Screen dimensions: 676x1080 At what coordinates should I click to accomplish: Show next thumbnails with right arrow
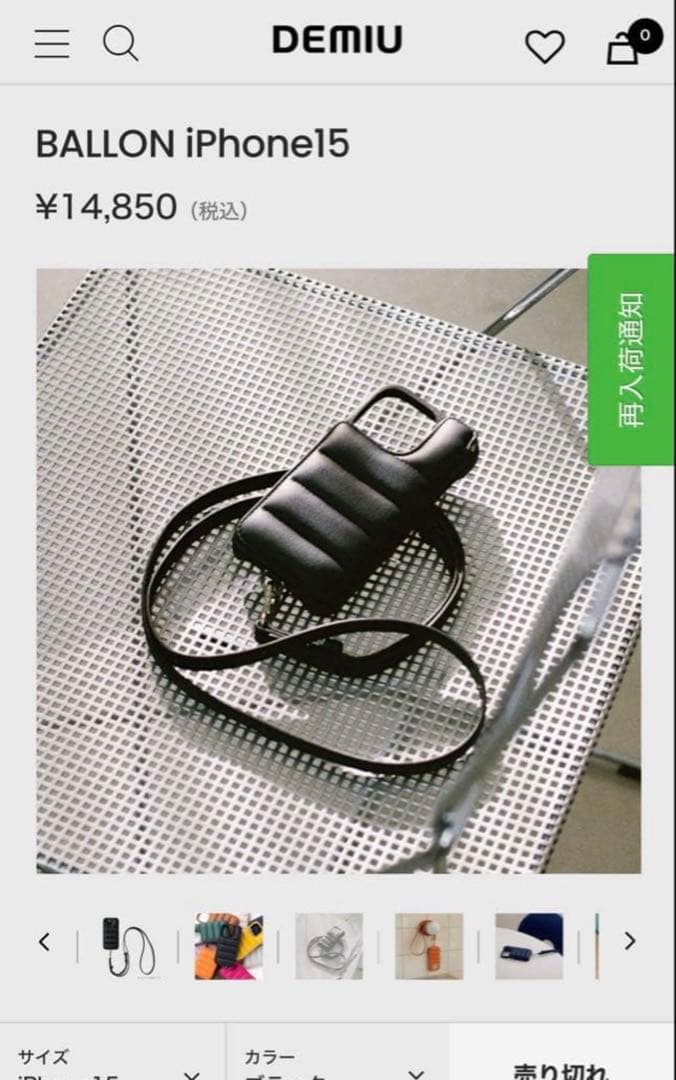(629, 941)
